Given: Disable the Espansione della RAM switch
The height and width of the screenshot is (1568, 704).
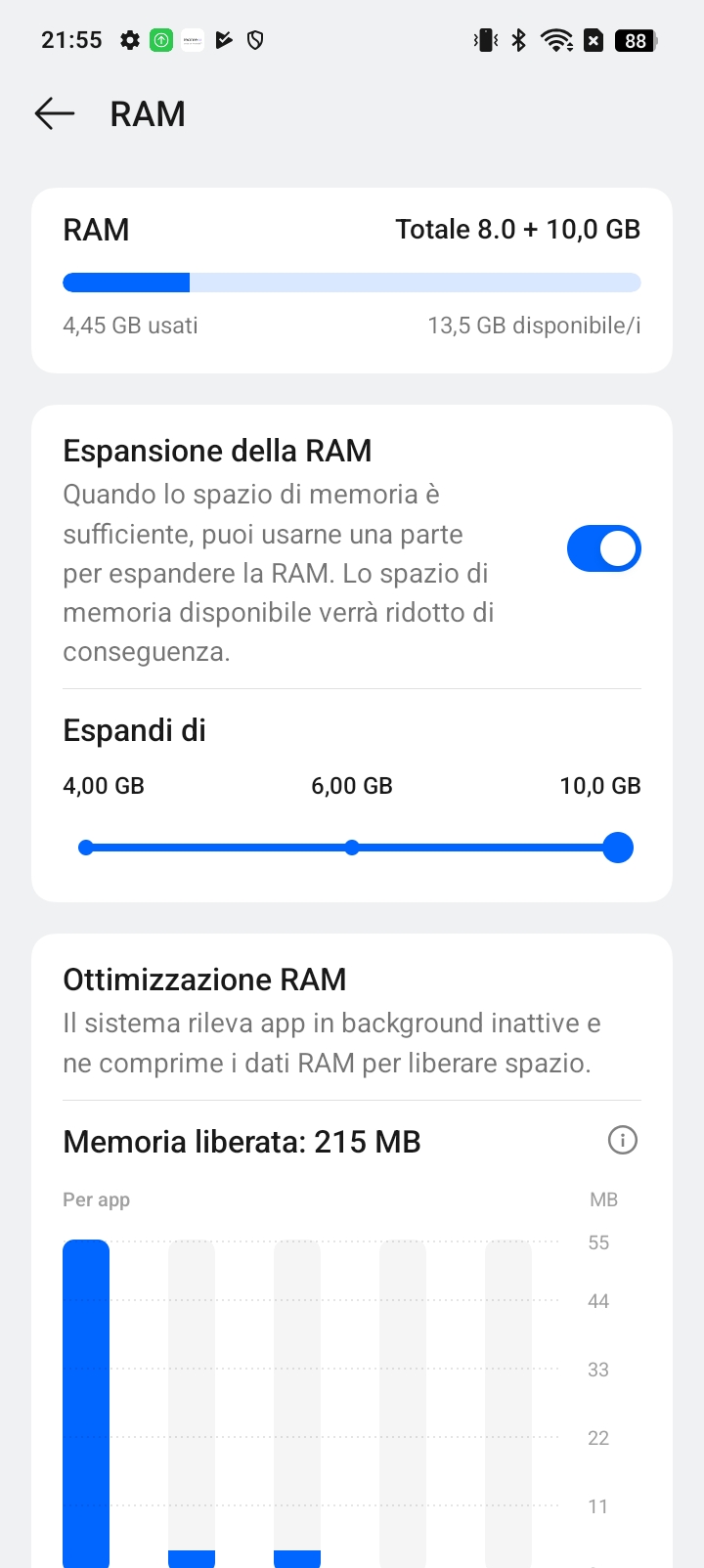Looking at the screenshot, I should (x=603, y=548).
